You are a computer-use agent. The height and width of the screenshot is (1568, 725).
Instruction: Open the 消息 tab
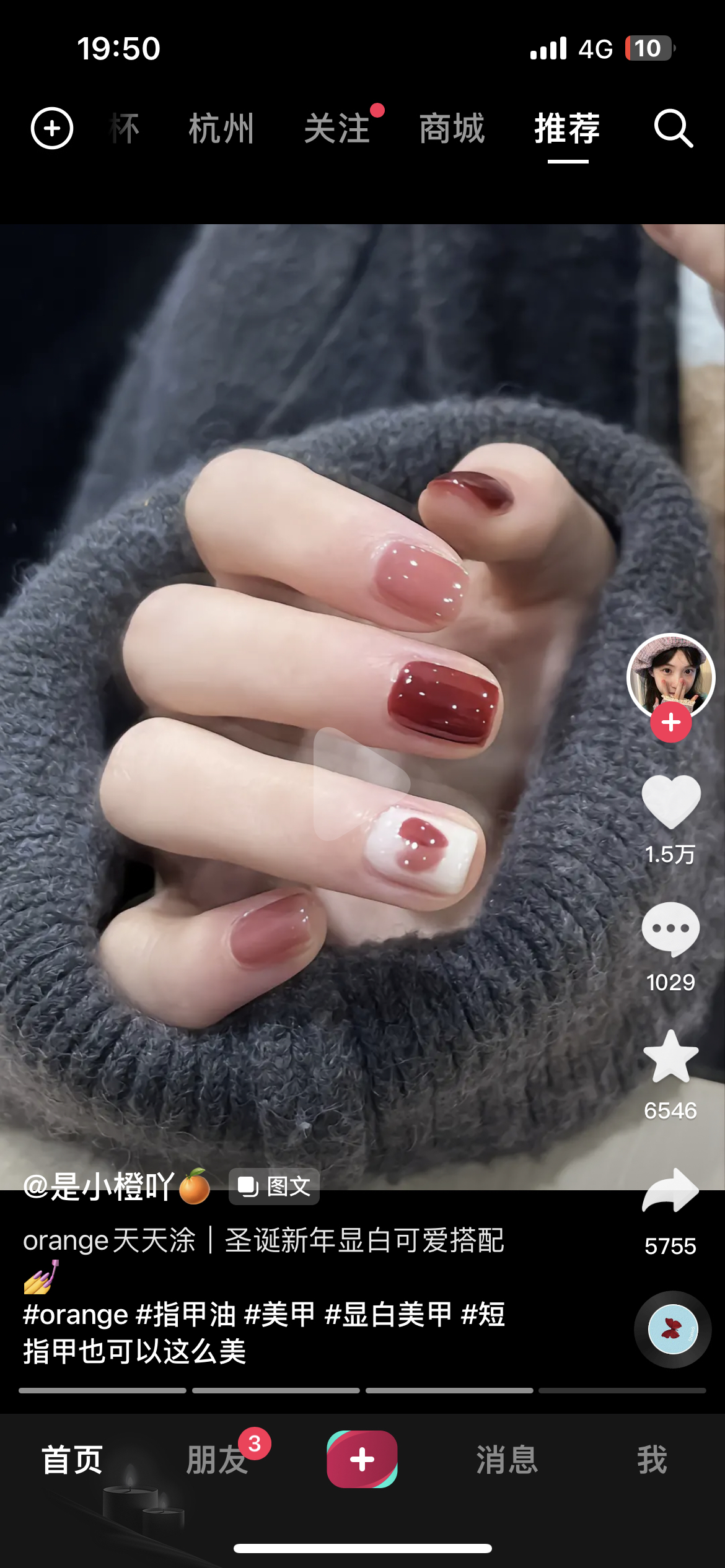[x=507, y=1460]
